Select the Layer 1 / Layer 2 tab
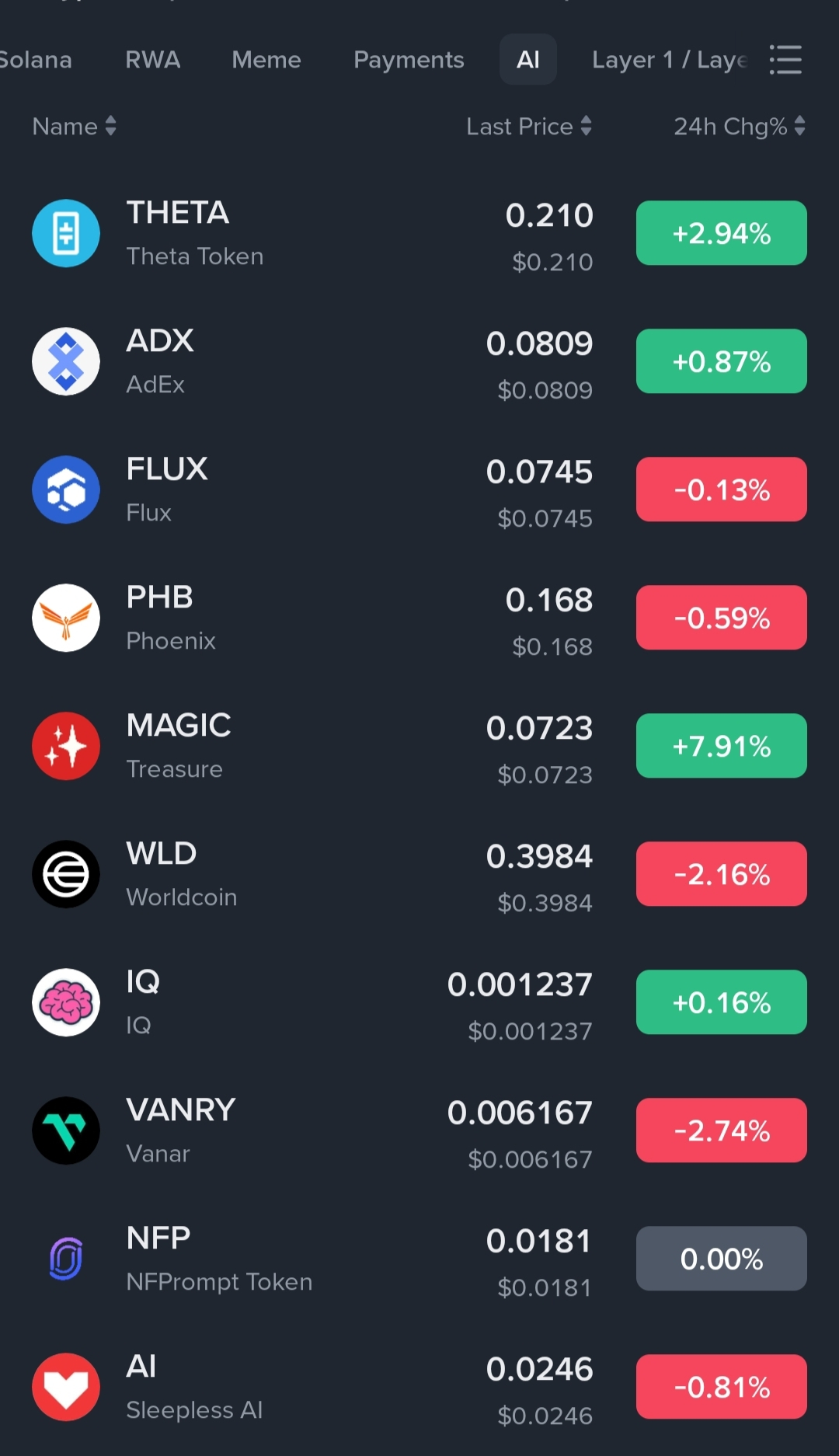The width and height of the screenshot is (839, 1456). coord(668,60)
